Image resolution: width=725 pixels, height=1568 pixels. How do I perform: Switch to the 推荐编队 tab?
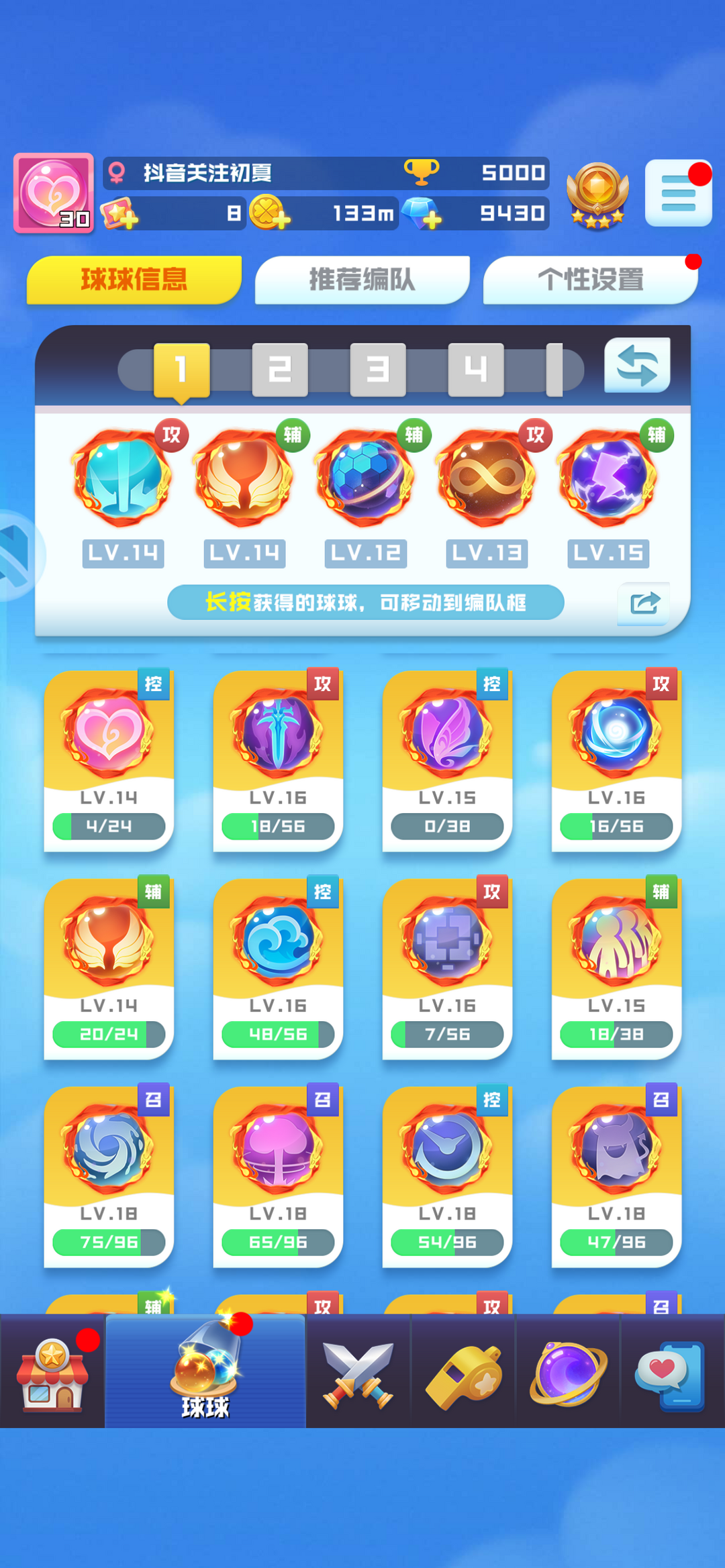coord(362,280)
